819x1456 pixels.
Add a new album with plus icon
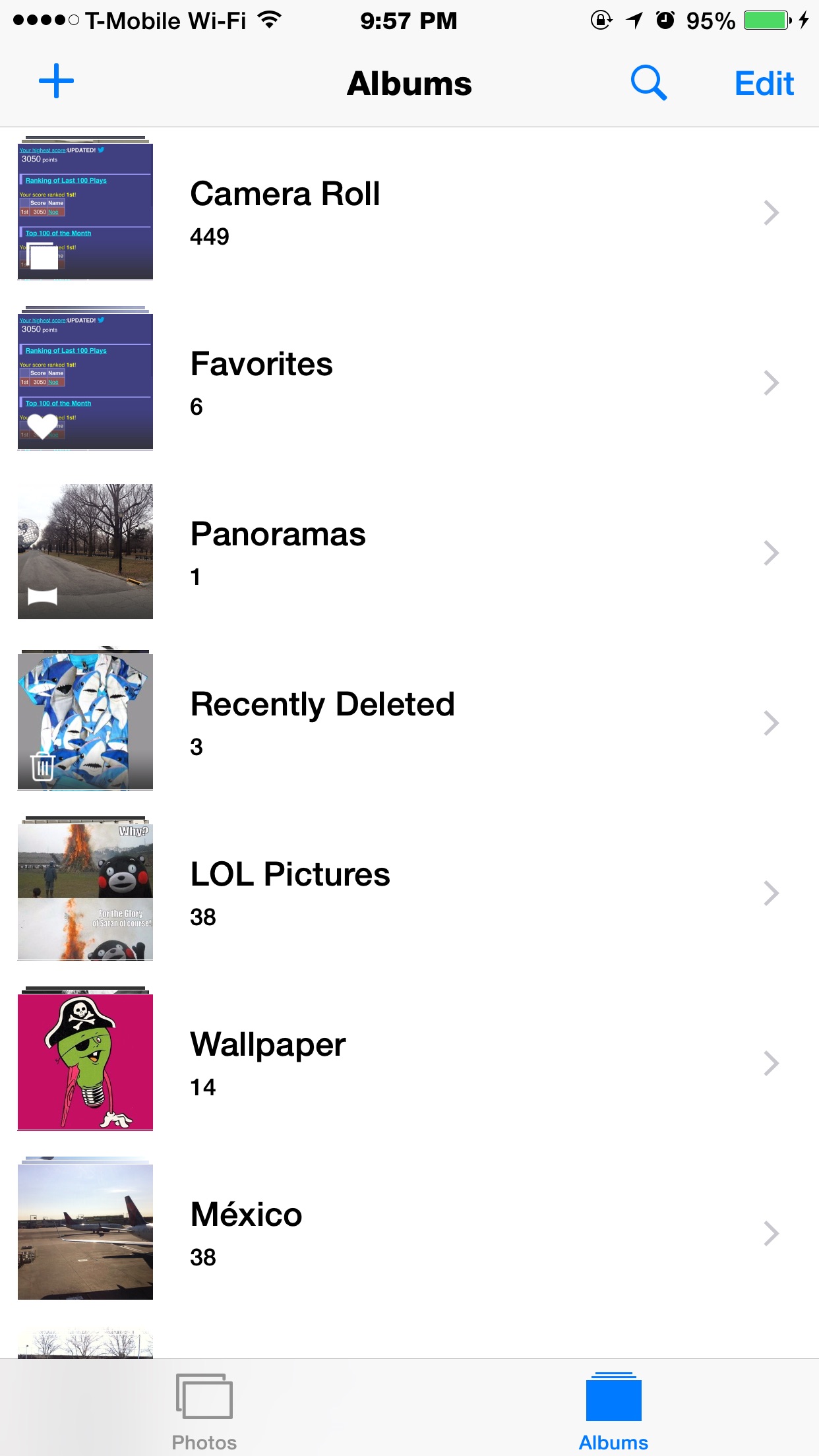point(56,82)
